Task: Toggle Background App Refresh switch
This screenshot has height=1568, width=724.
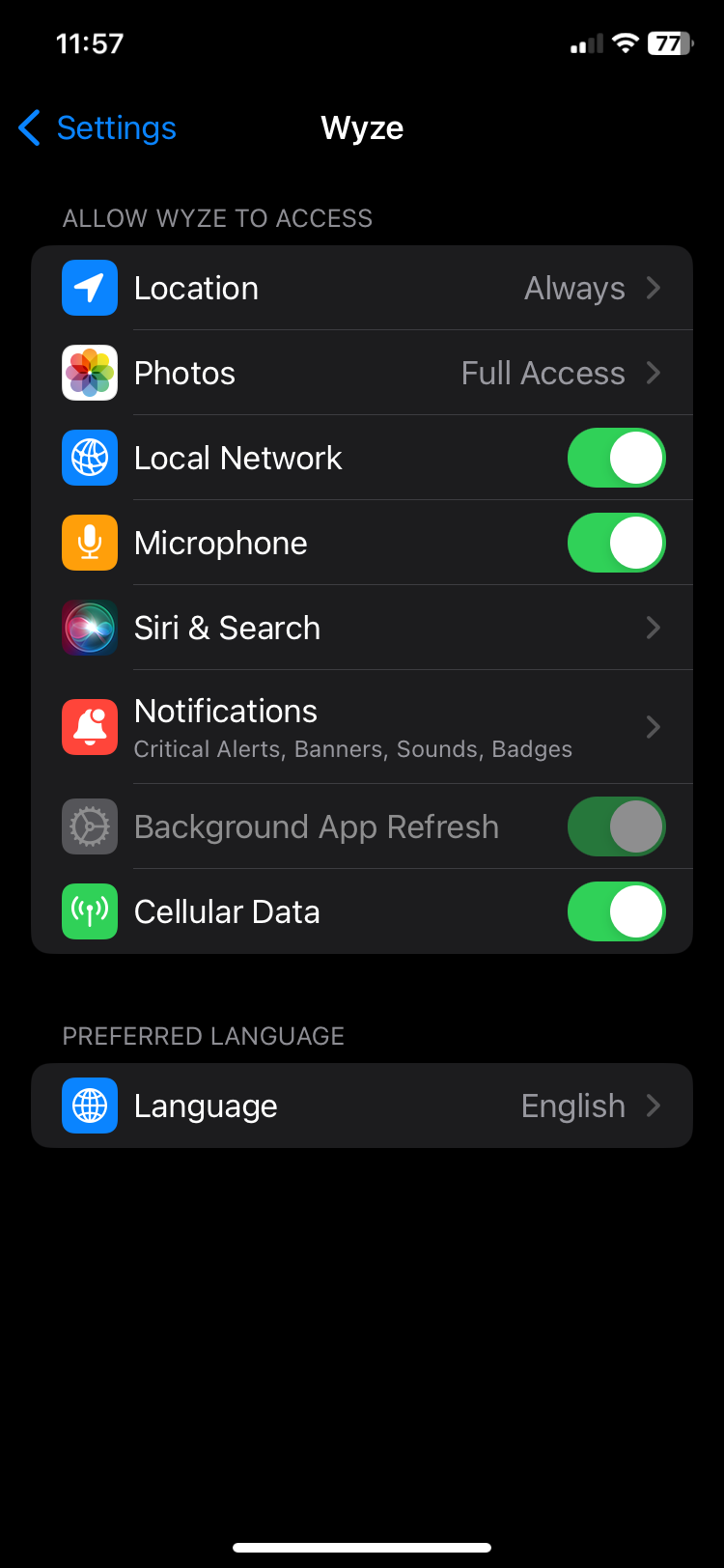Action: pyautogui.click(x=616, y=826)
